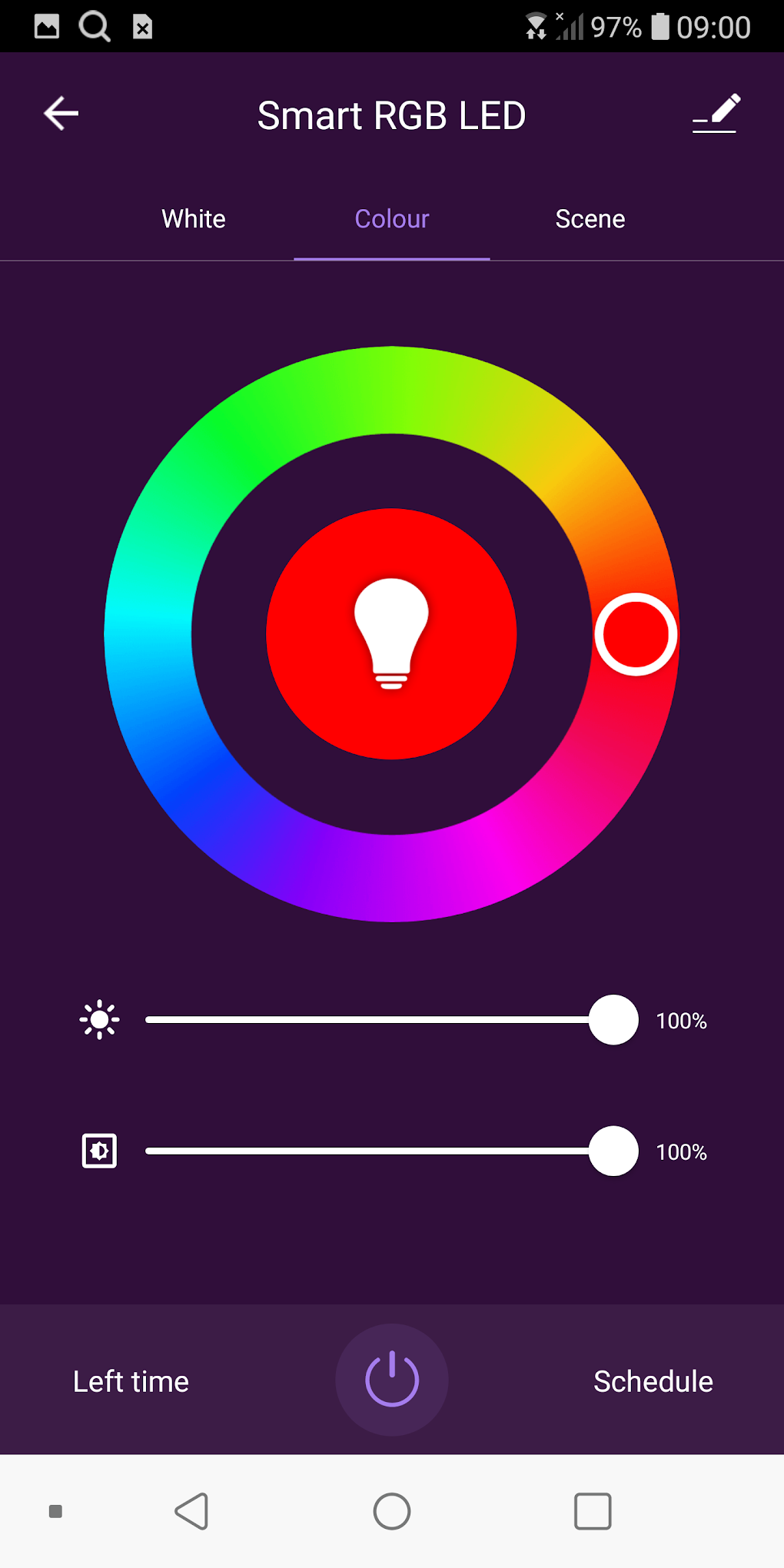Open the Schedule settings
Screen dimensions: 784x1568
pyautogui.click(x=653, y=1380)
